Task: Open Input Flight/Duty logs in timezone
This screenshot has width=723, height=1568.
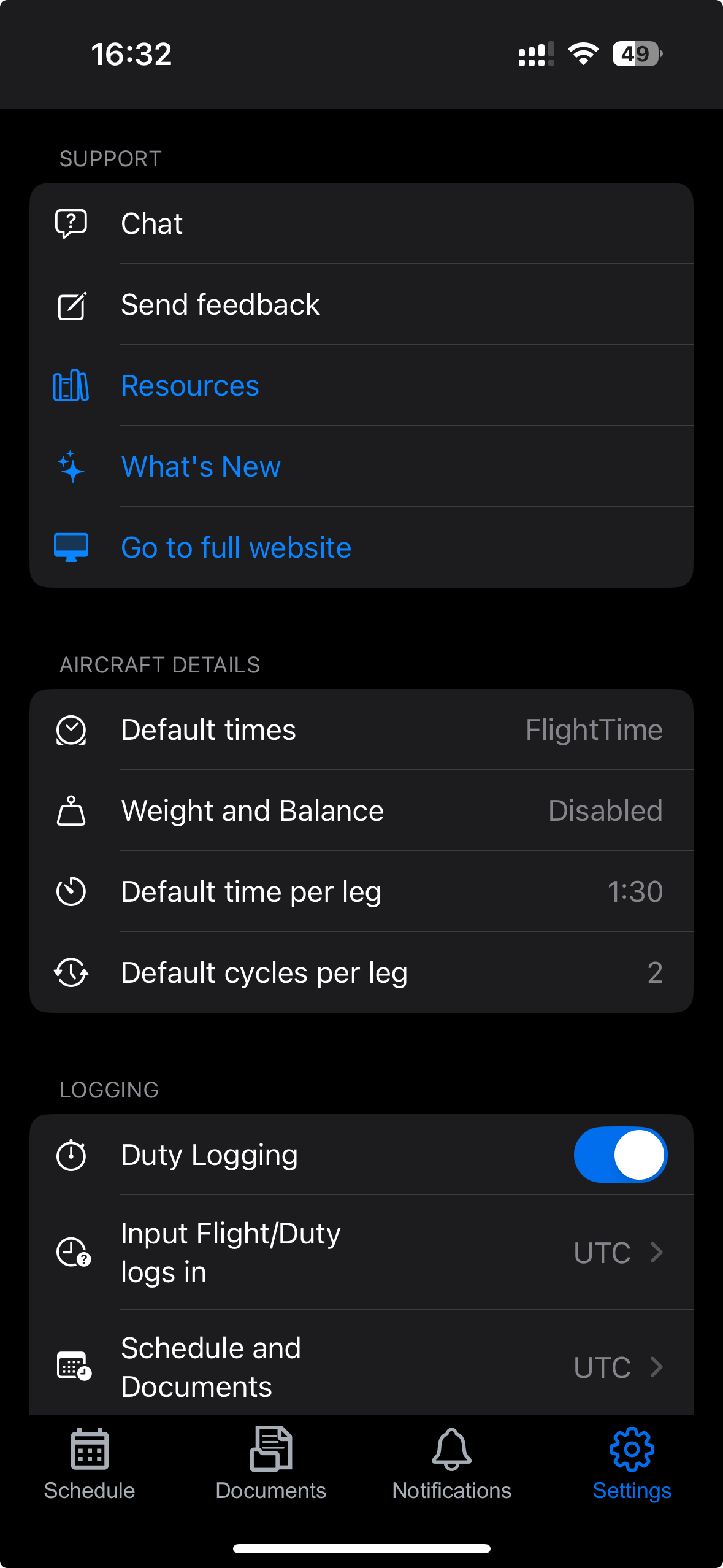Action: pyautogui.click(x=361, y=1253)
